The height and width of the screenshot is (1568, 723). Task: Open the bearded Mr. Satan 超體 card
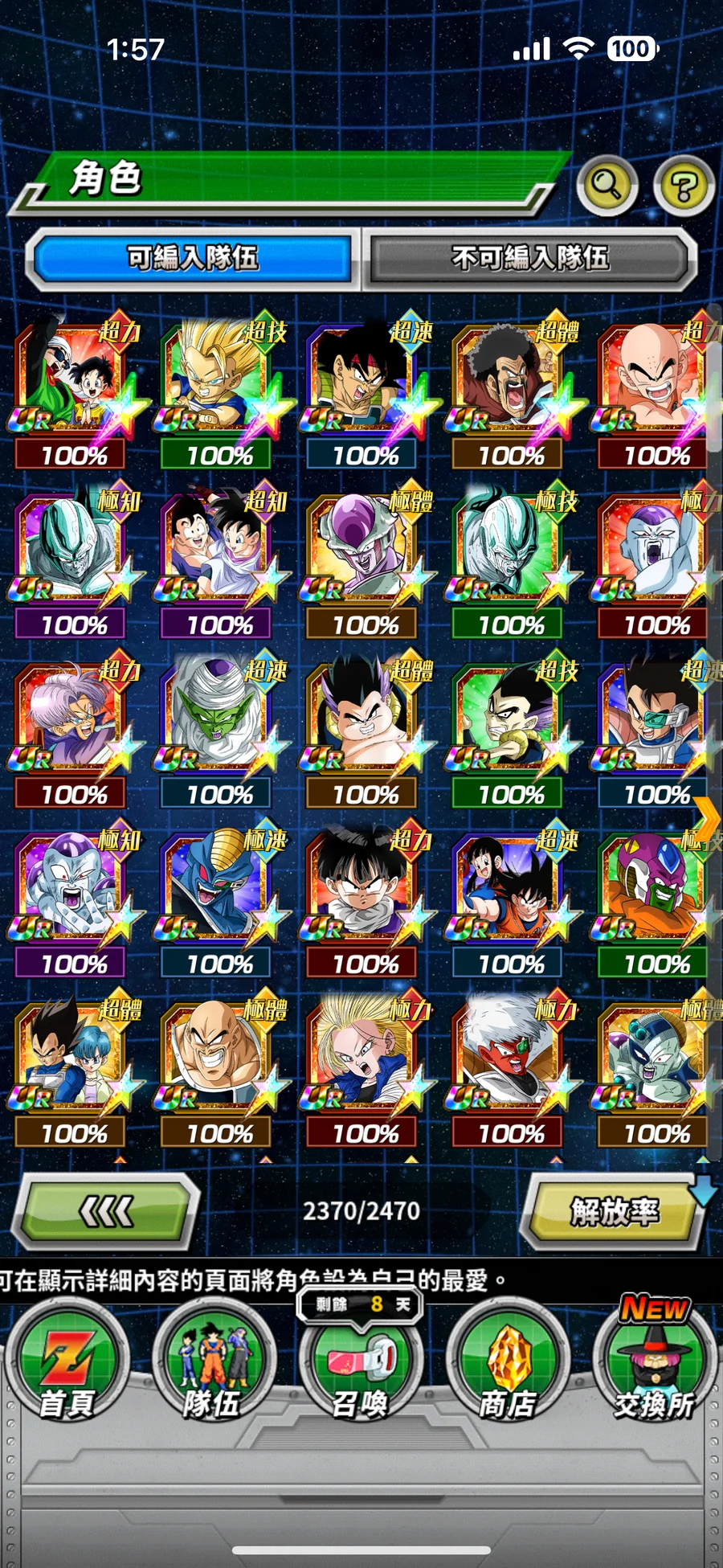[x=507, y=378]
